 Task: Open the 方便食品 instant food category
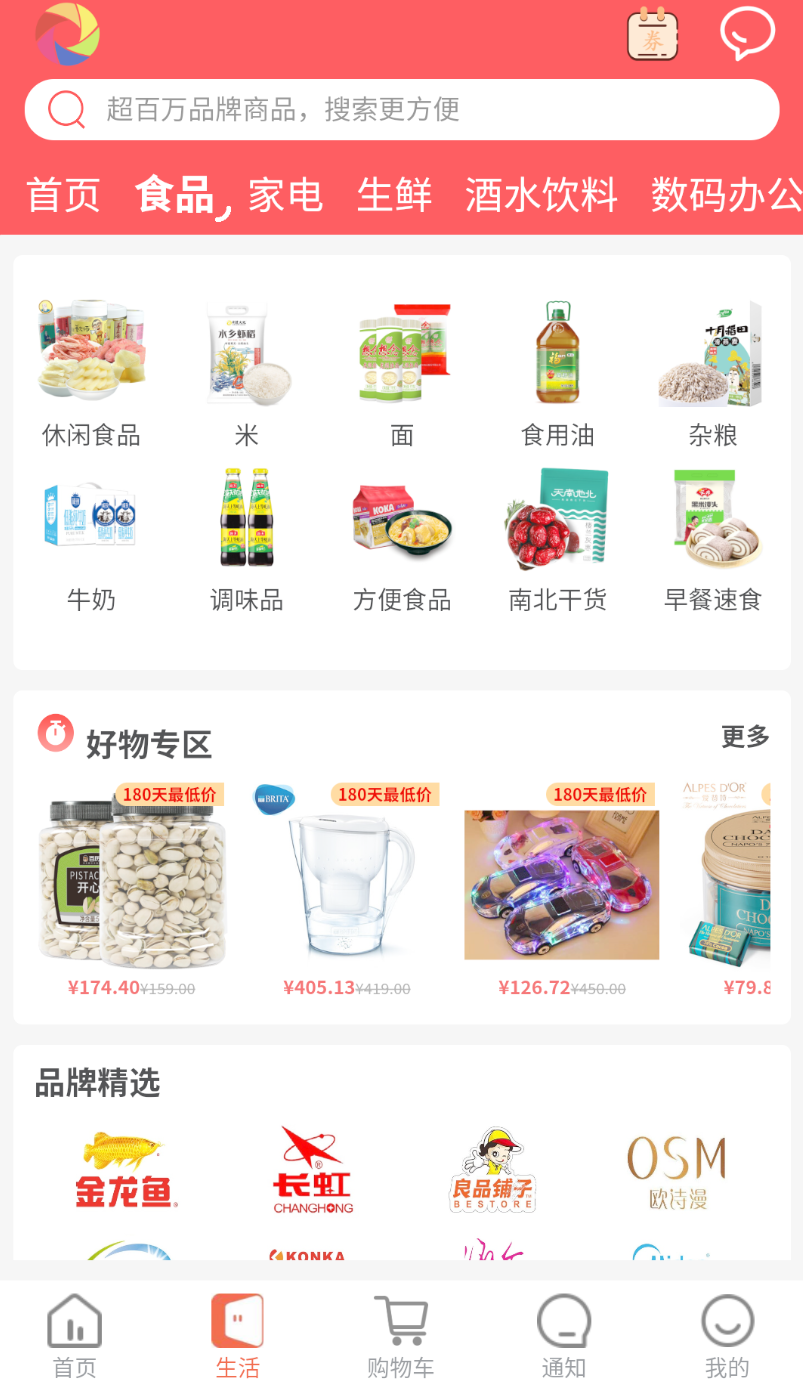click(x=402, y=518)
